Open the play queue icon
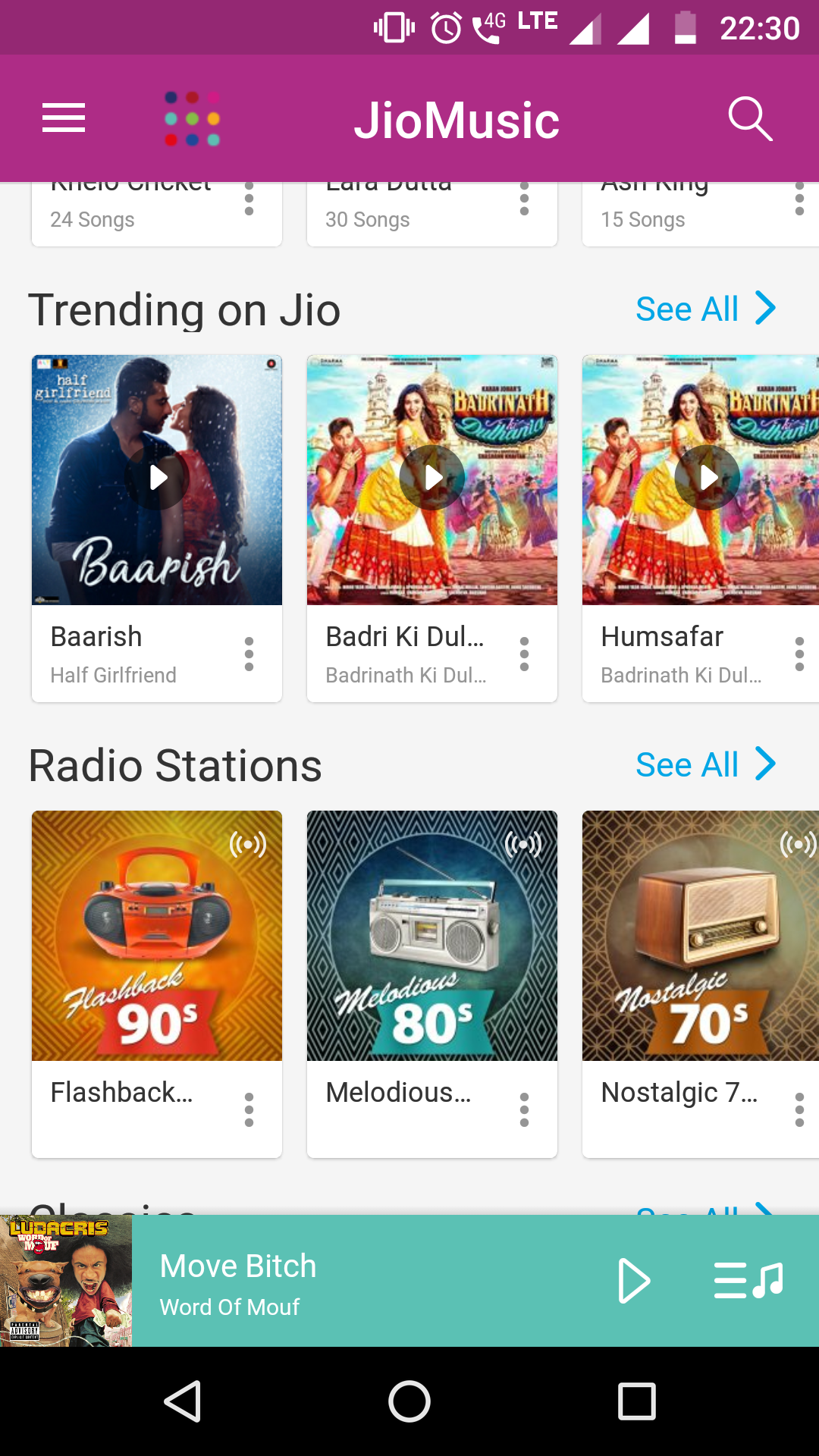This screenshot has width=819, height=1456. tap(748, 1281)
